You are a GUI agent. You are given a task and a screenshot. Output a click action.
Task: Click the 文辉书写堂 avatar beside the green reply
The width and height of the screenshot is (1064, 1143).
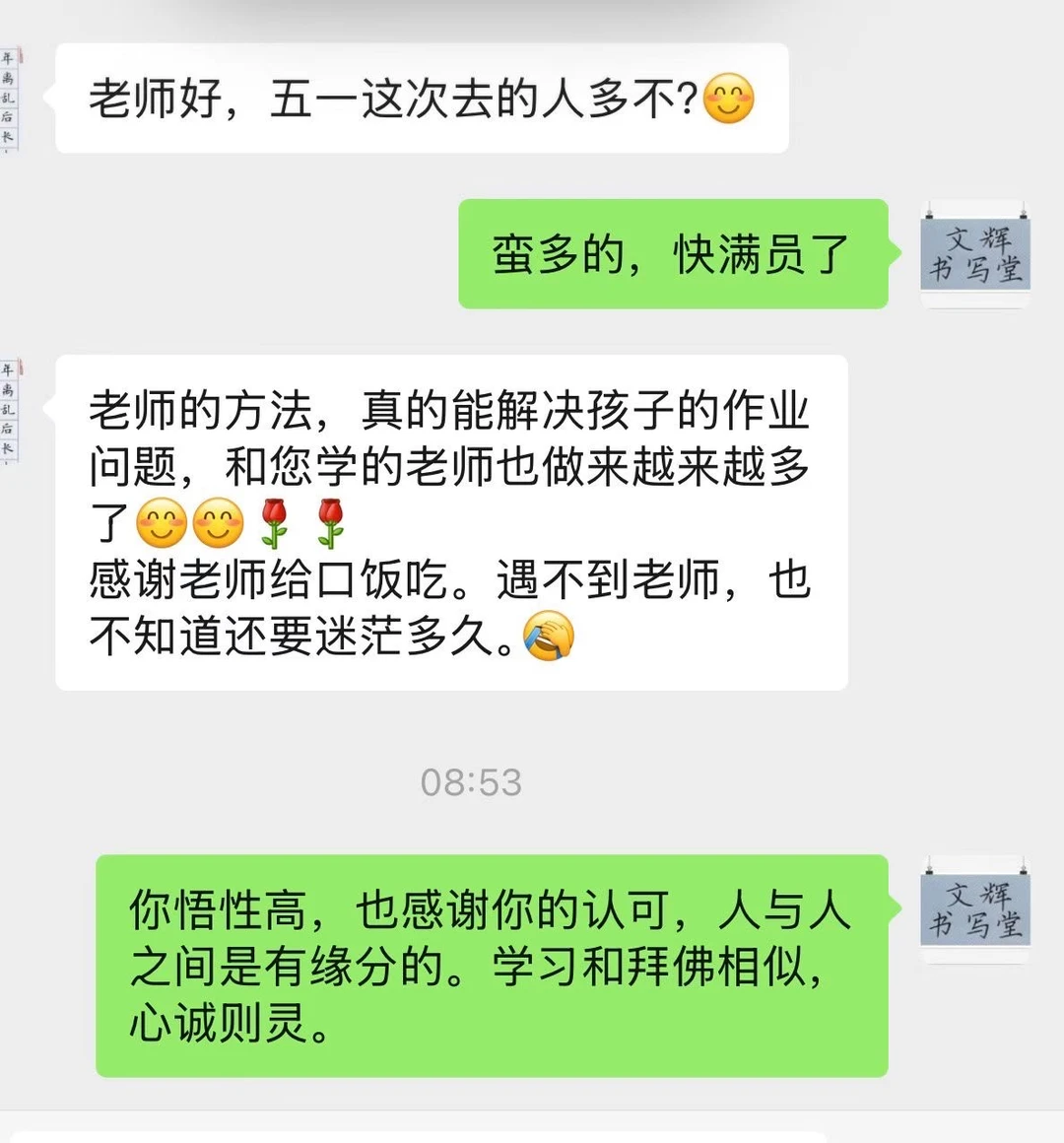pyautogui.click(x=975, y=254)
